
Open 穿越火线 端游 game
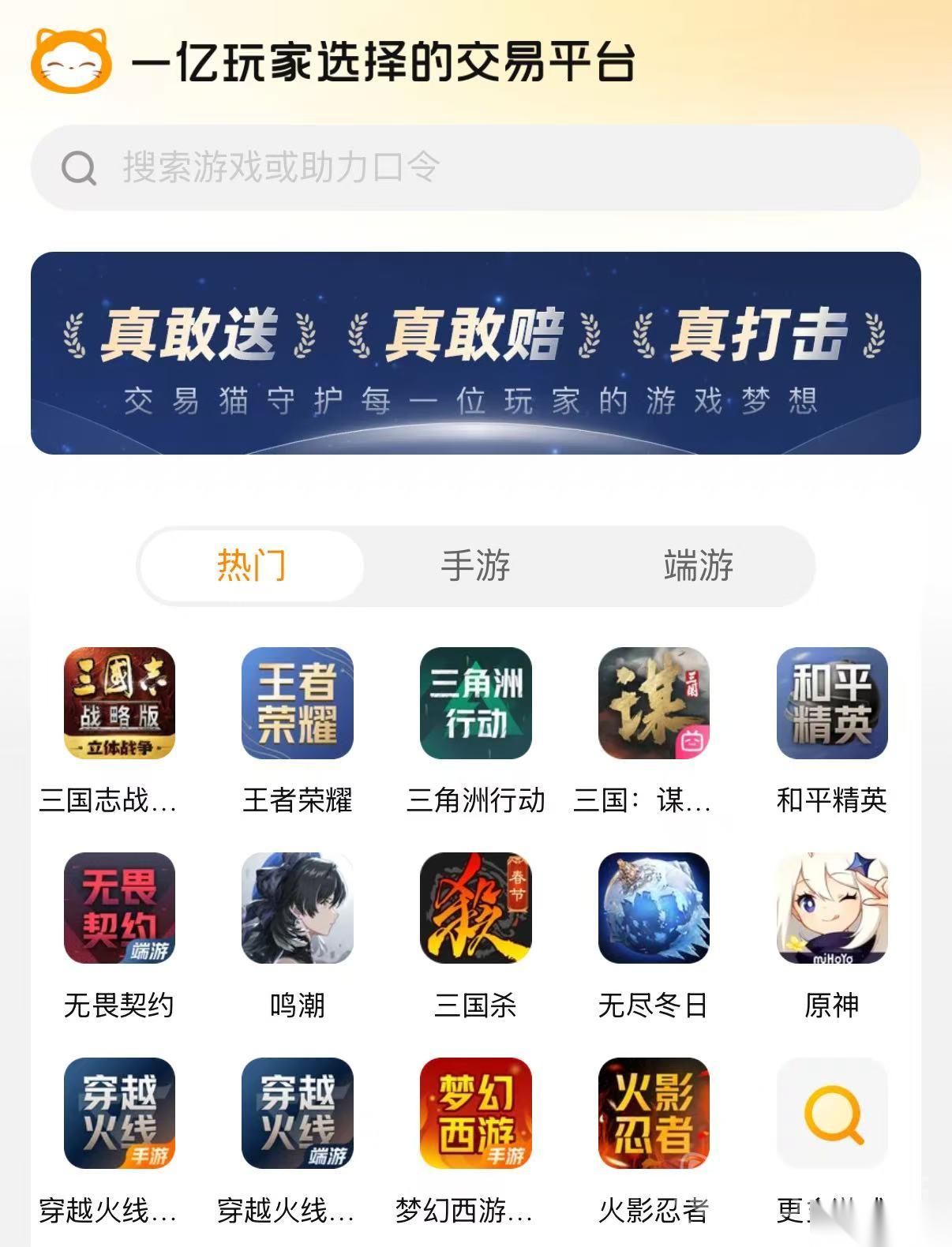297,1114
